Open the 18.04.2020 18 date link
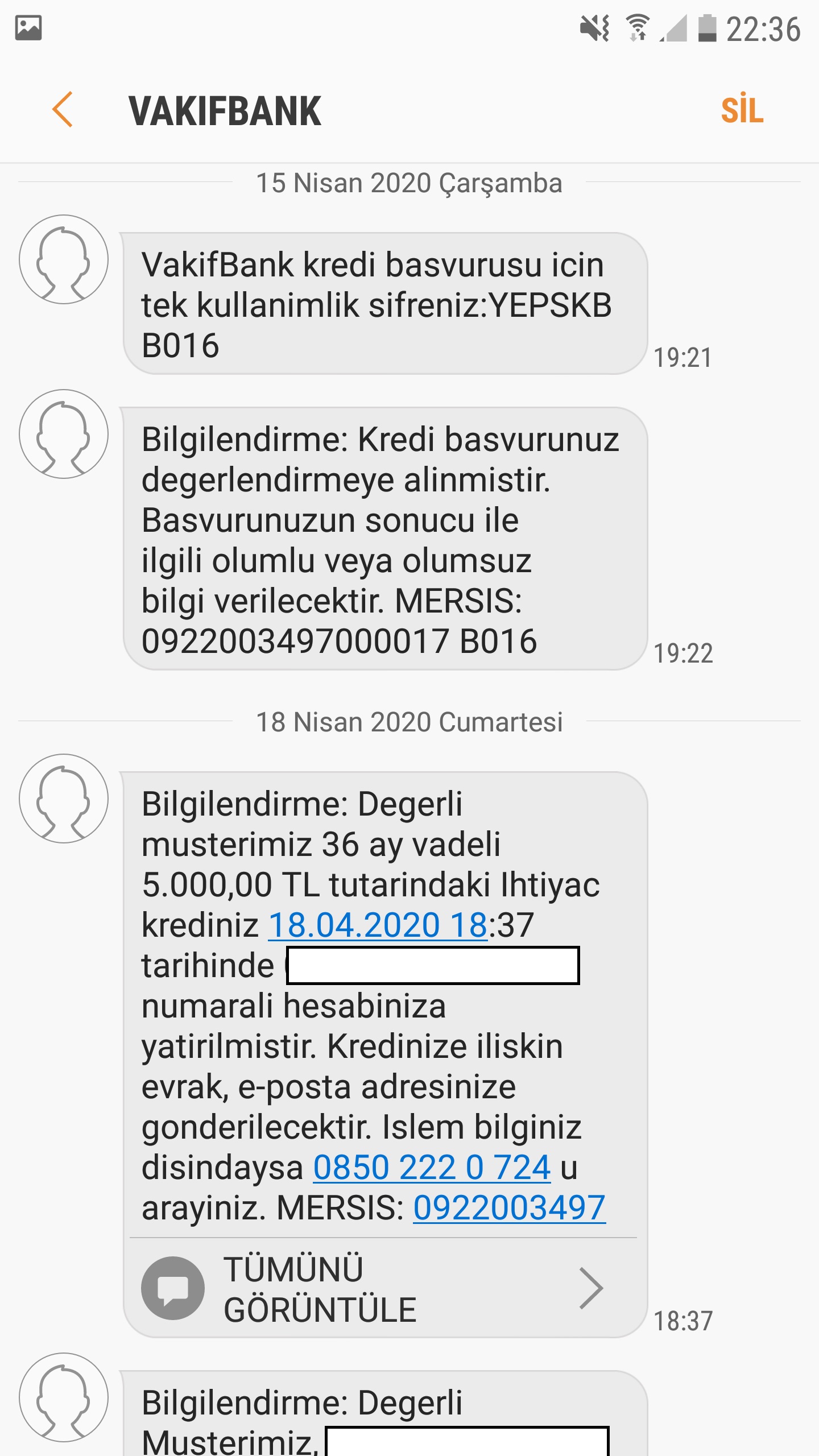 [378, 925]
